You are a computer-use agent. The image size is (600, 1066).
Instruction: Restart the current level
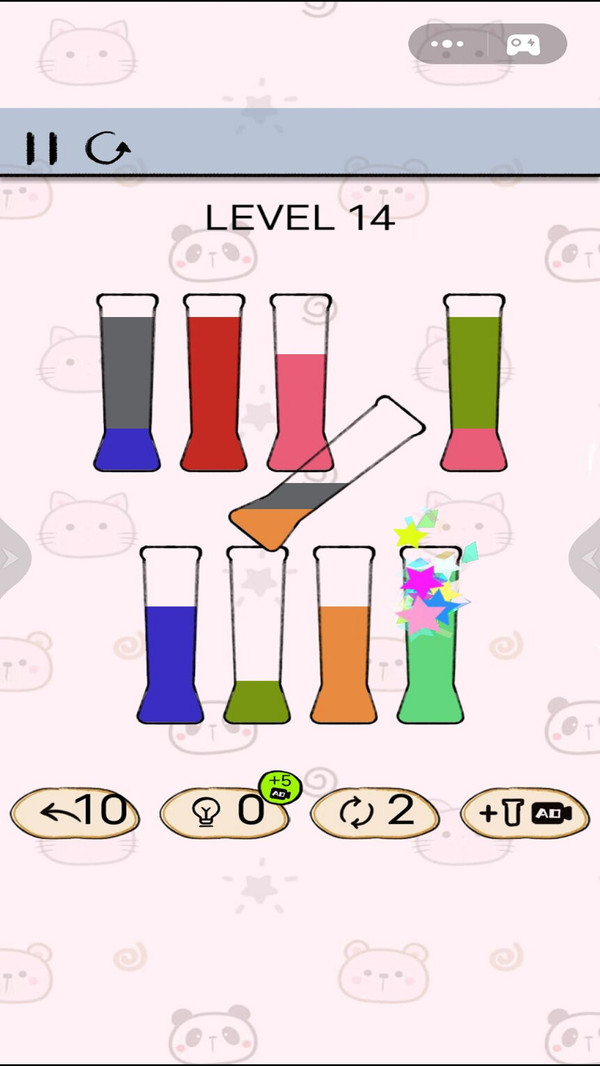(x=107, y=149)
